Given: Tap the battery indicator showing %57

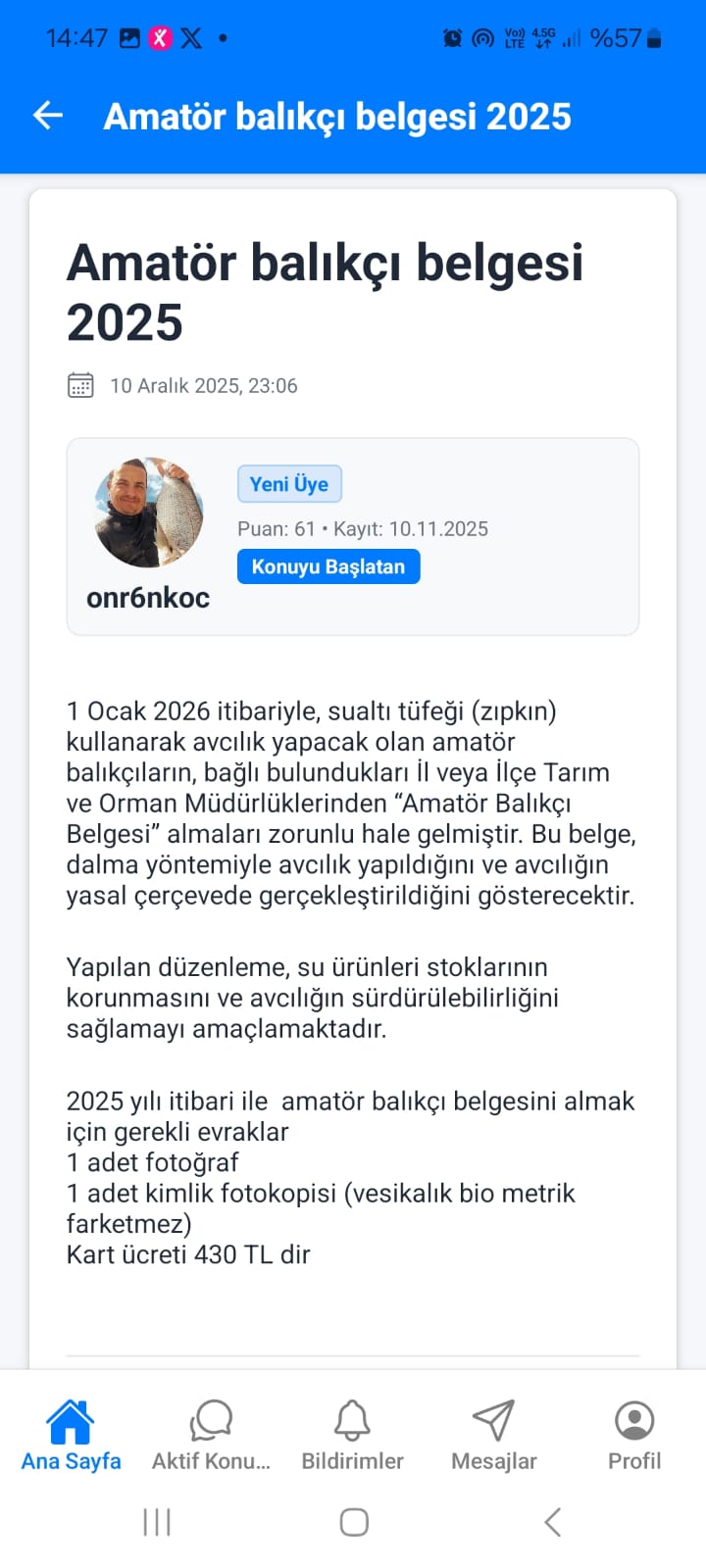Looking at the screenshot, I should 615,38.
